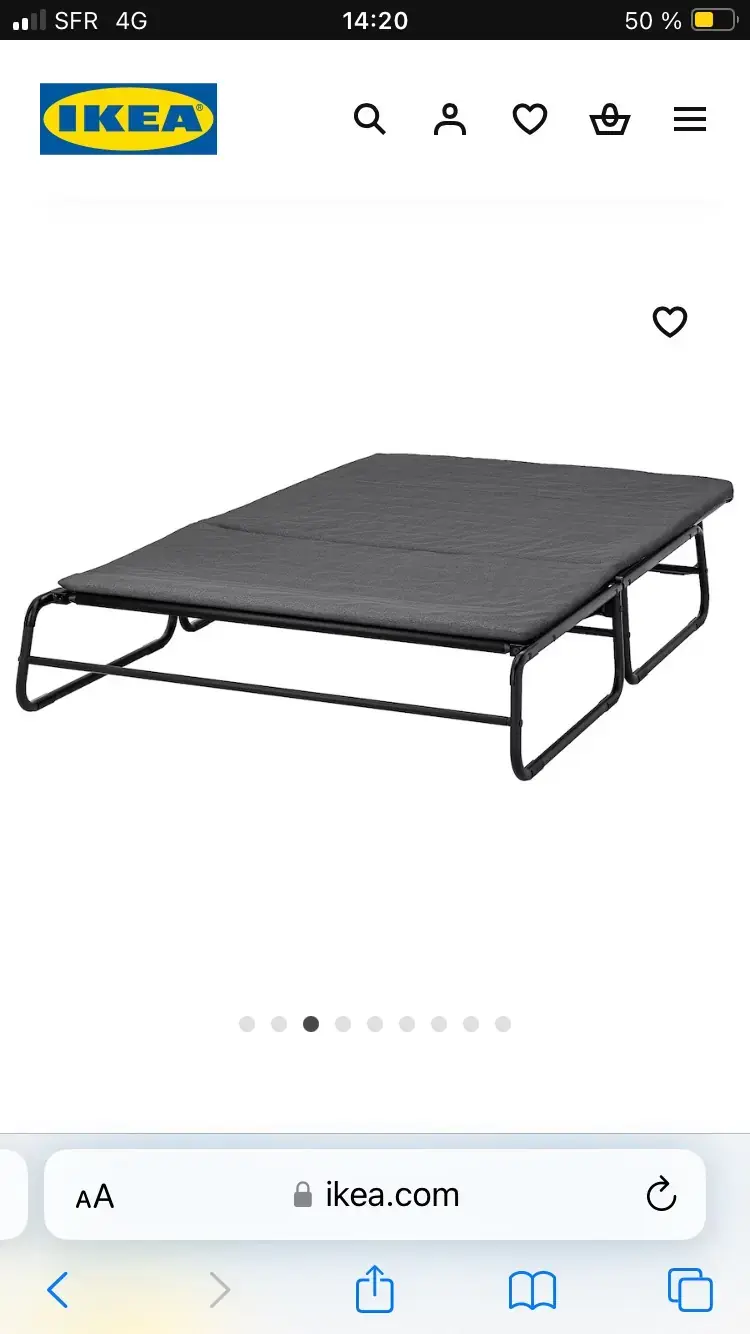Open the Safari reader AA options
Viewport: 750px width, 1334px height.
[95, 1196]
